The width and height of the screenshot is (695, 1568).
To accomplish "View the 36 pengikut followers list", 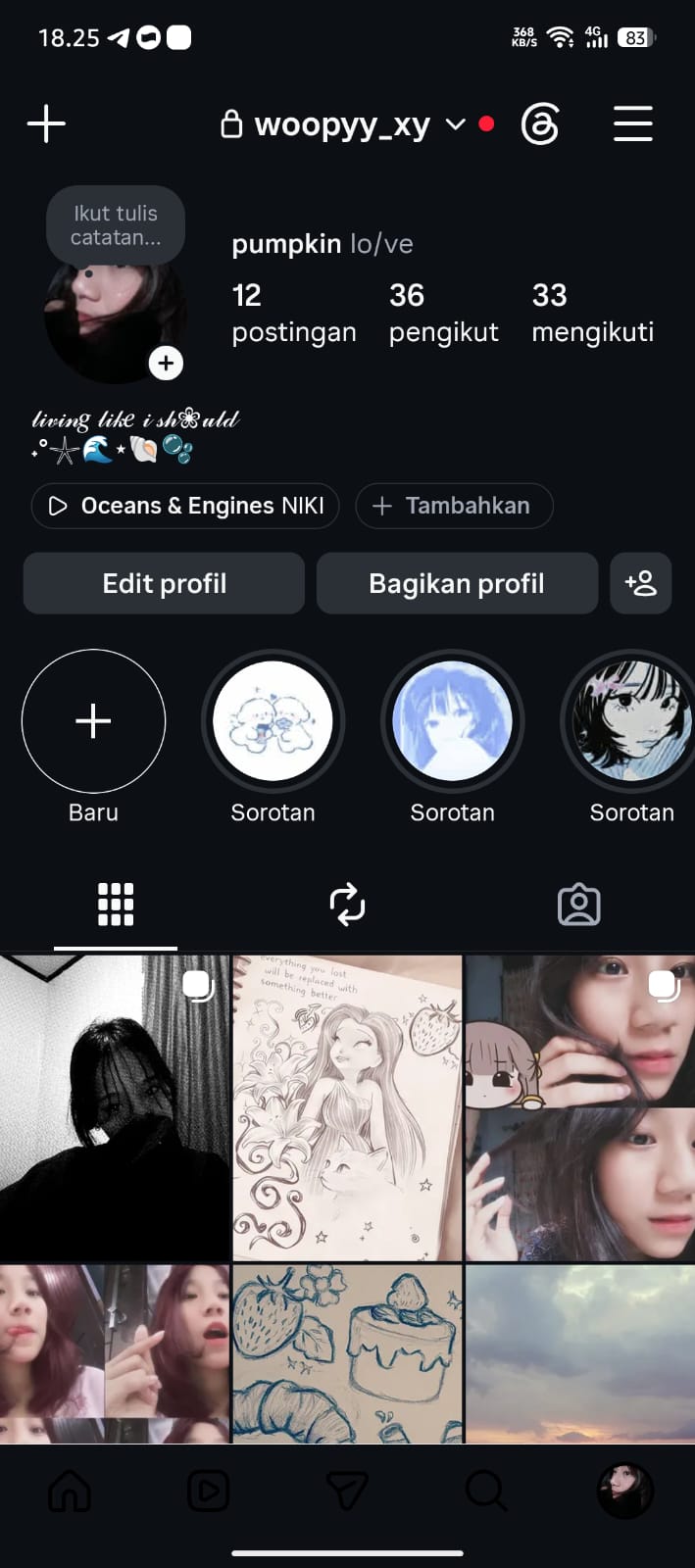I will [x=443, y=314].
